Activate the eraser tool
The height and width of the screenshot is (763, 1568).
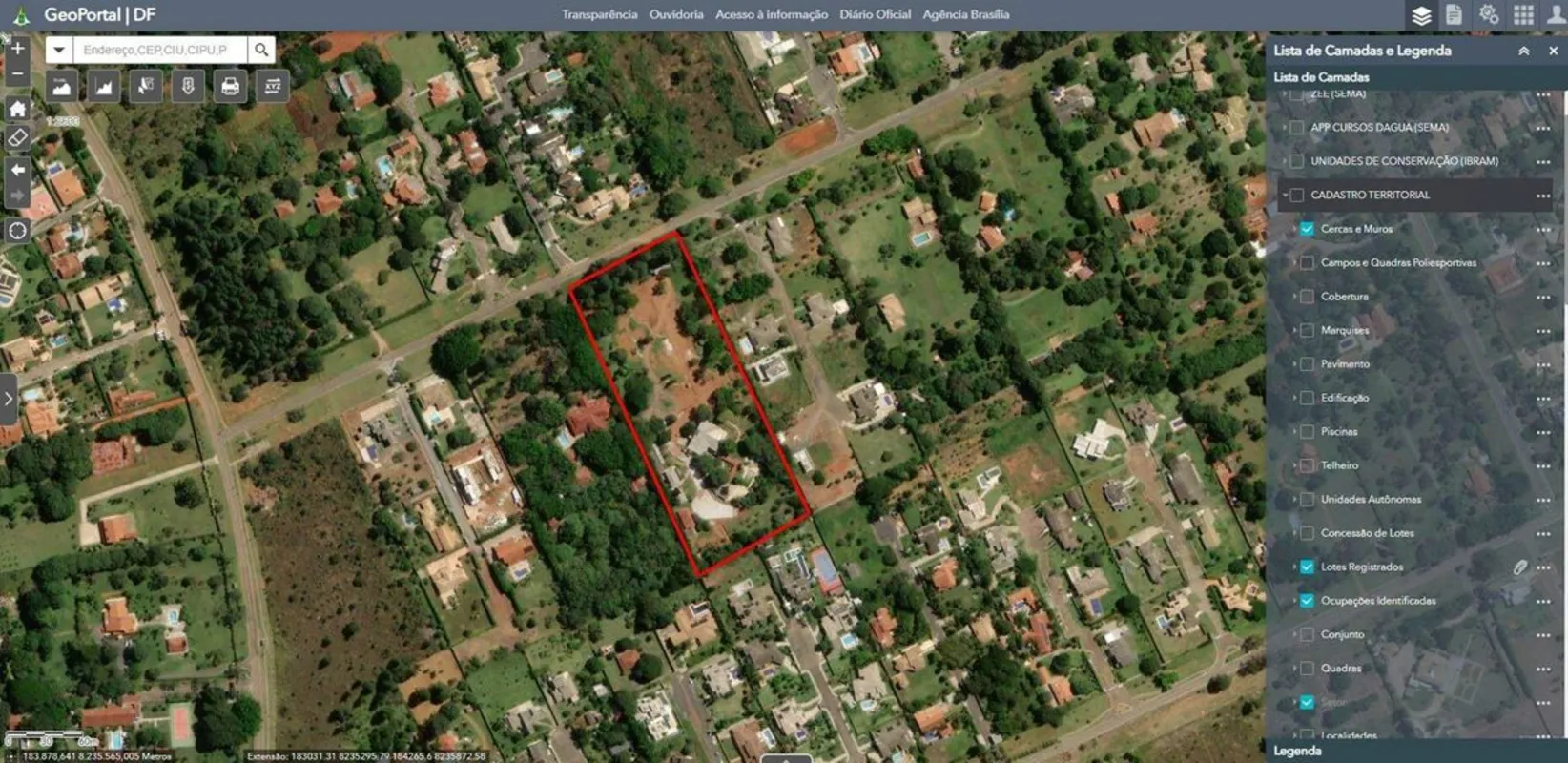click(x=17, y=138)
